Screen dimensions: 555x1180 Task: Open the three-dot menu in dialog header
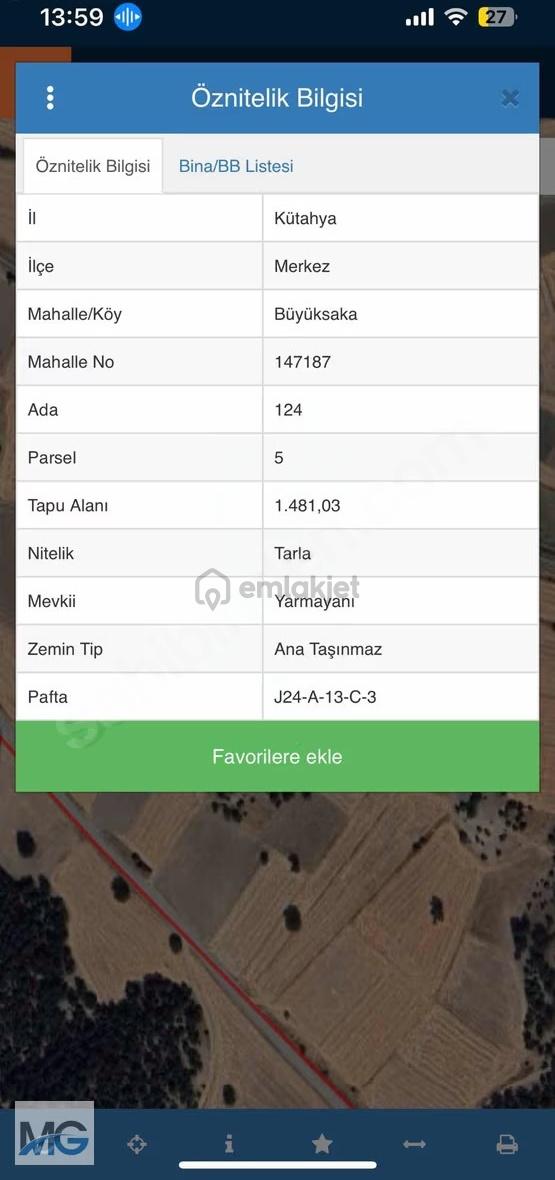[50, 98]
